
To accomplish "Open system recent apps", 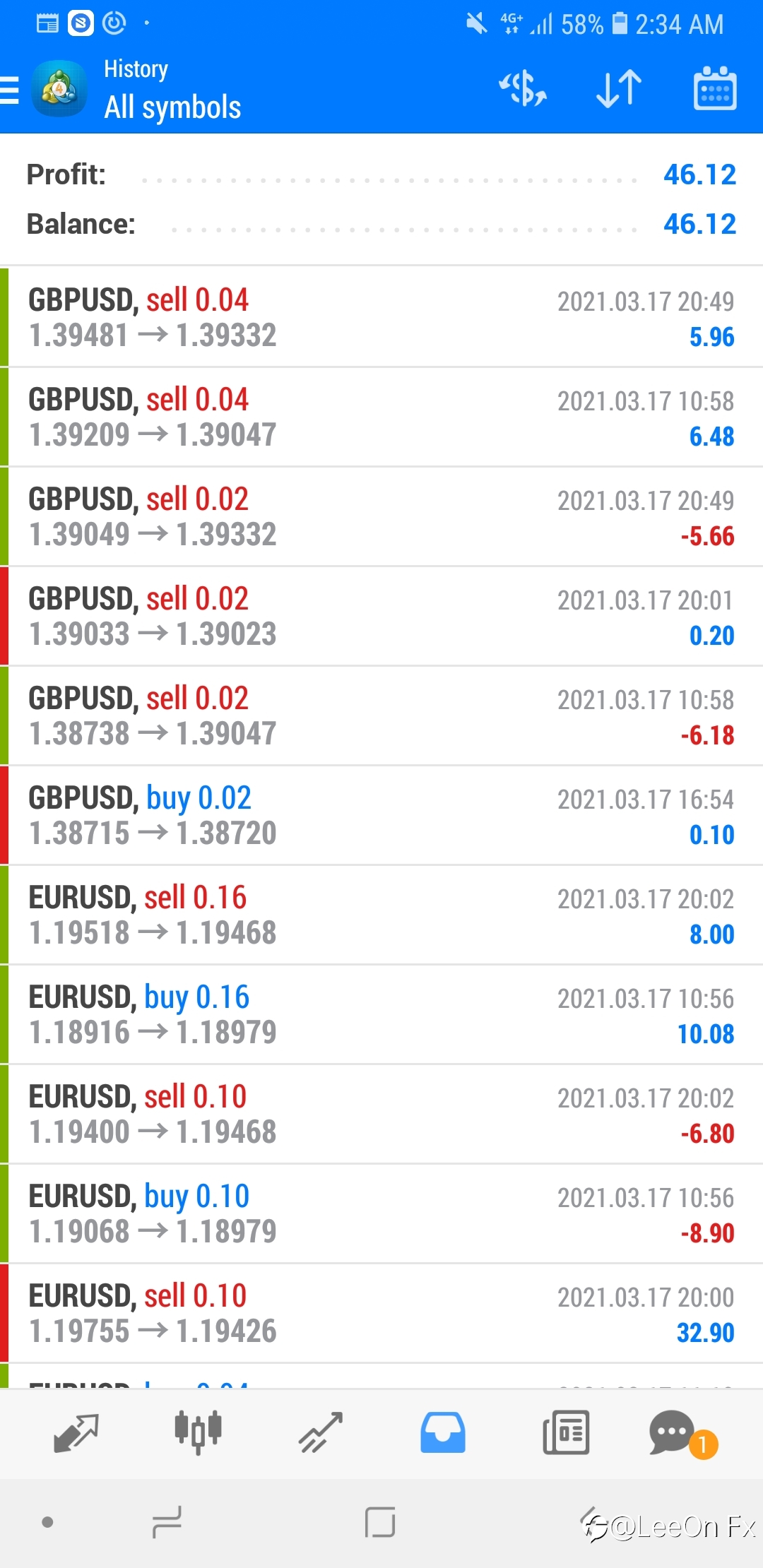I will [x=167, y=1522].
